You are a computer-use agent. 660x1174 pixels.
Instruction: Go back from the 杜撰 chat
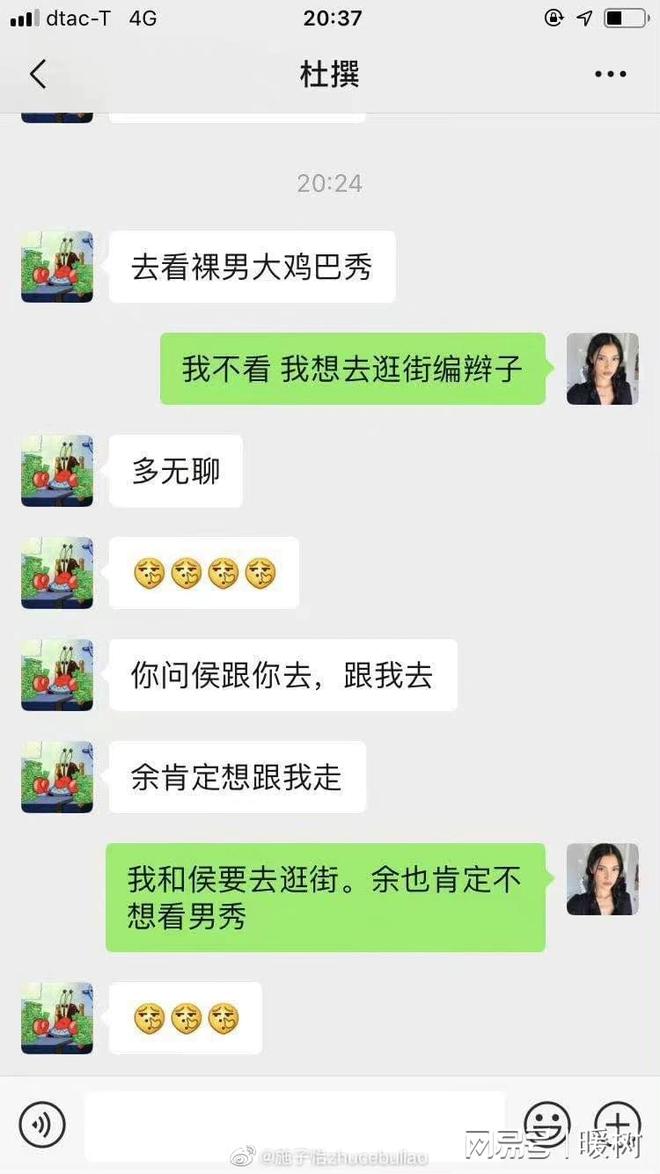pos(38,75)
